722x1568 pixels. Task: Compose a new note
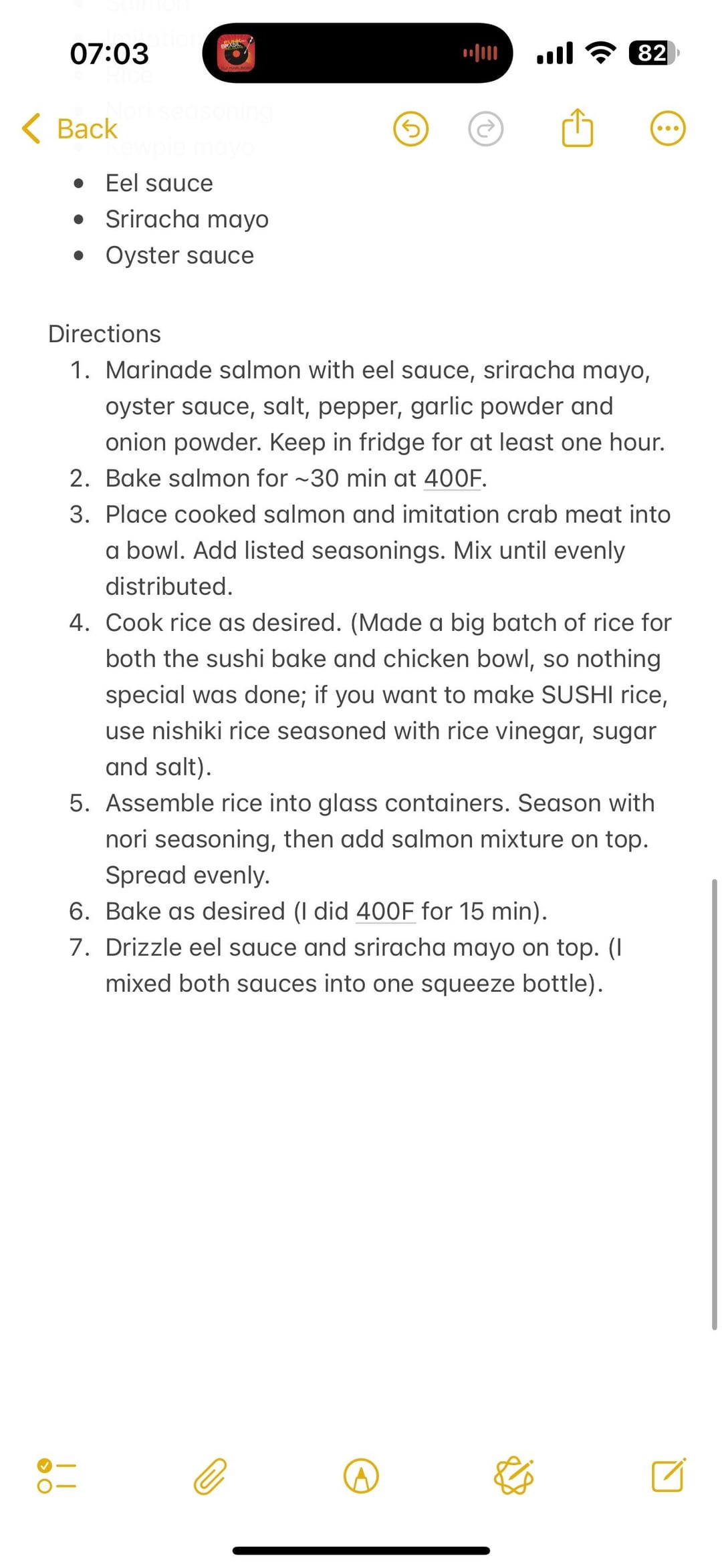(667, 1476)
